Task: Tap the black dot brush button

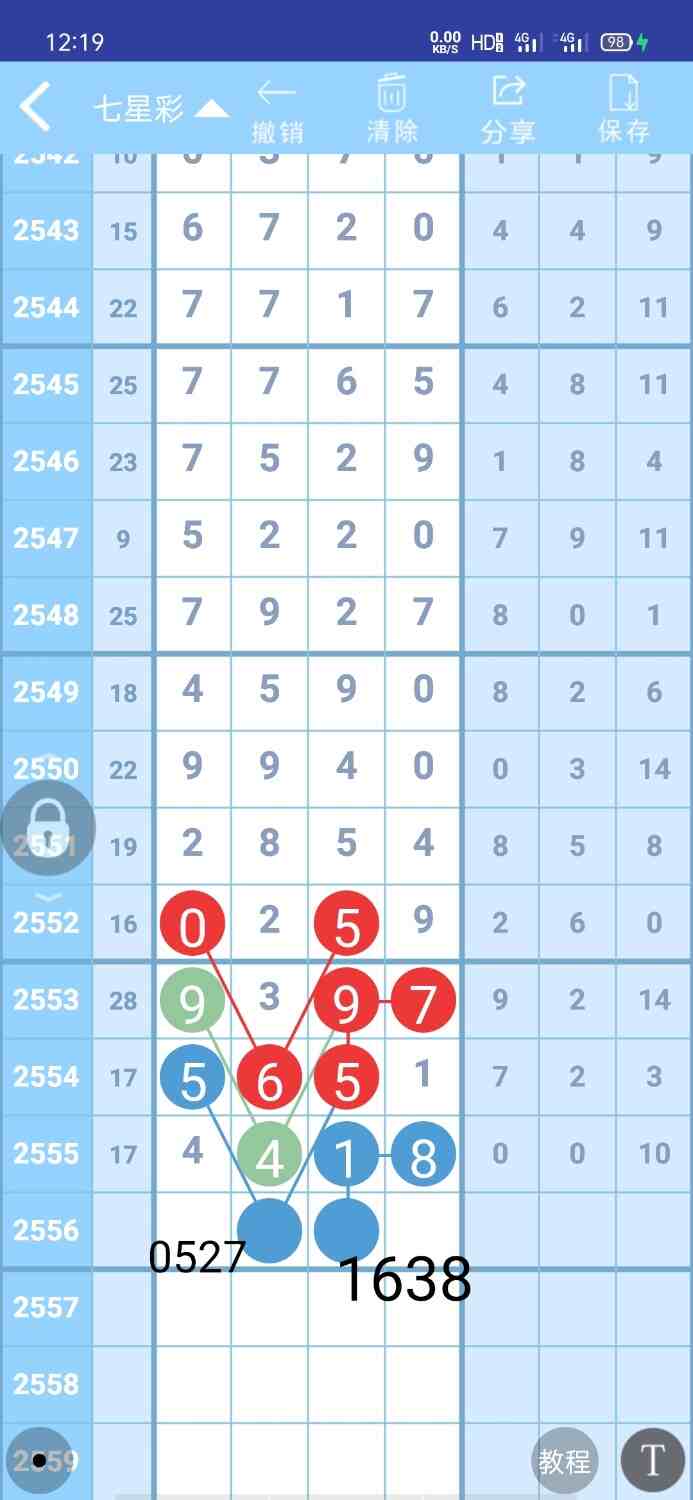Action: (40, 1461)
